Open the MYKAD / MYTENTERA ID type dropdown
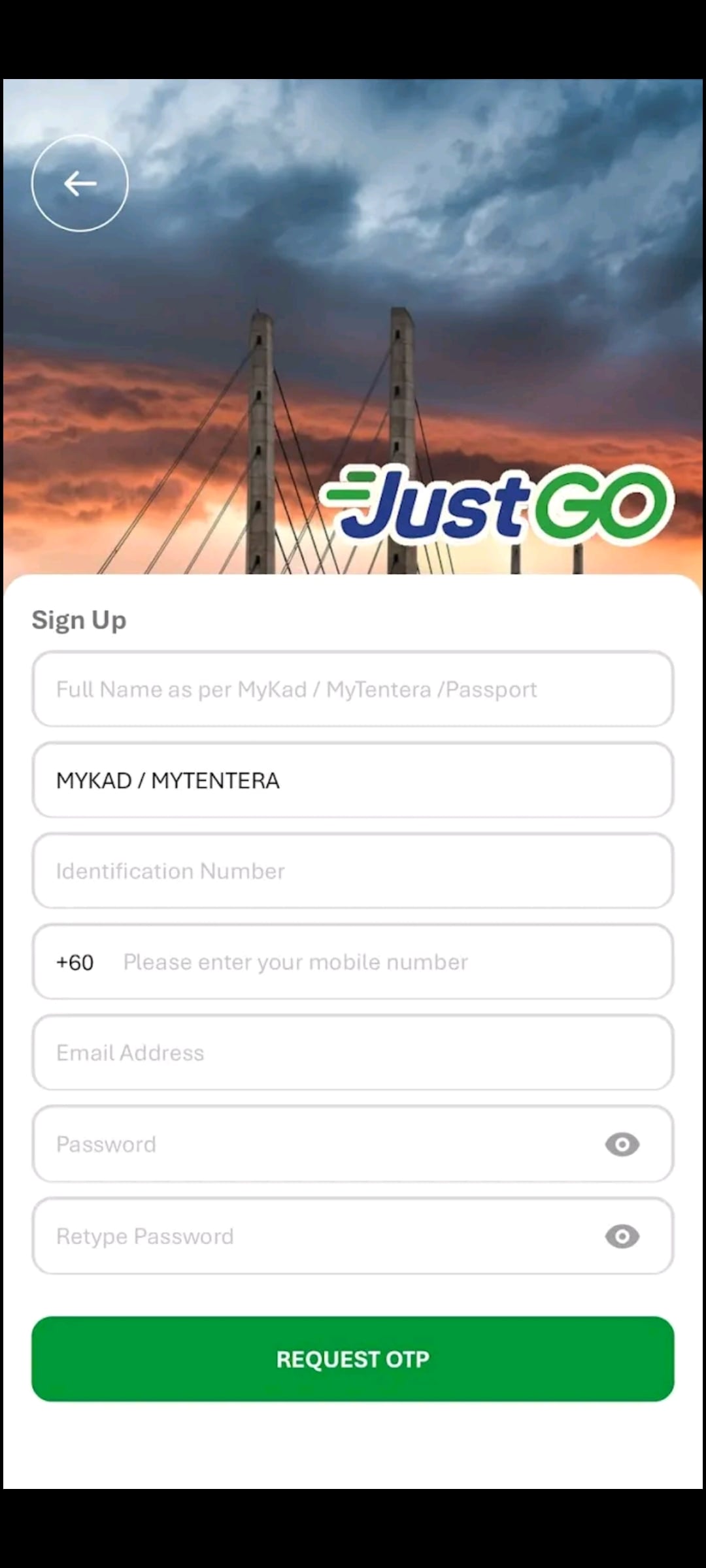The height and width of the screenshot is (1568, 706). click(353, 780)
